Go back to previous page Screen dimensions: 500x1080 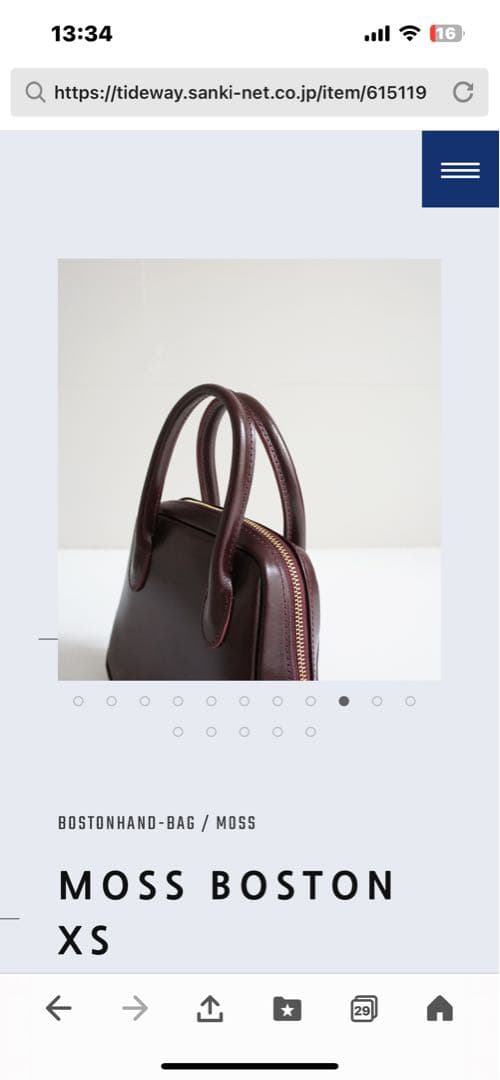tap(59, 1009)
